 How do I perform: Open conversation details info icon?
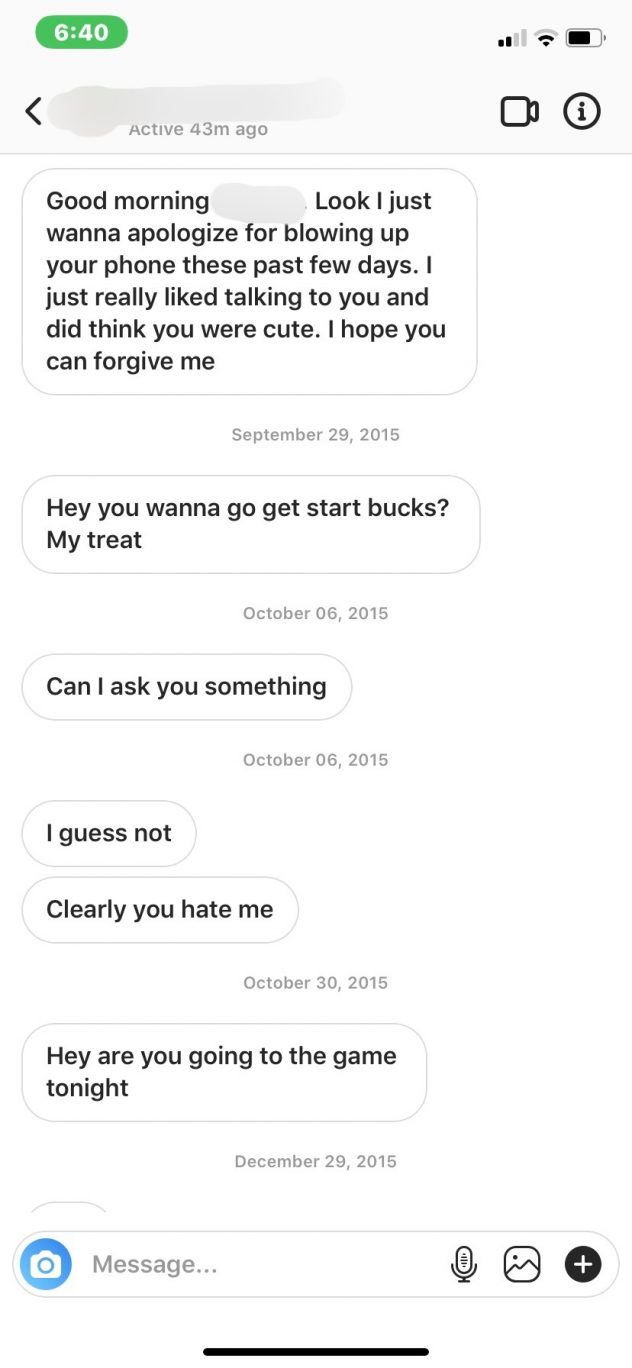click(x=582, y=111)
